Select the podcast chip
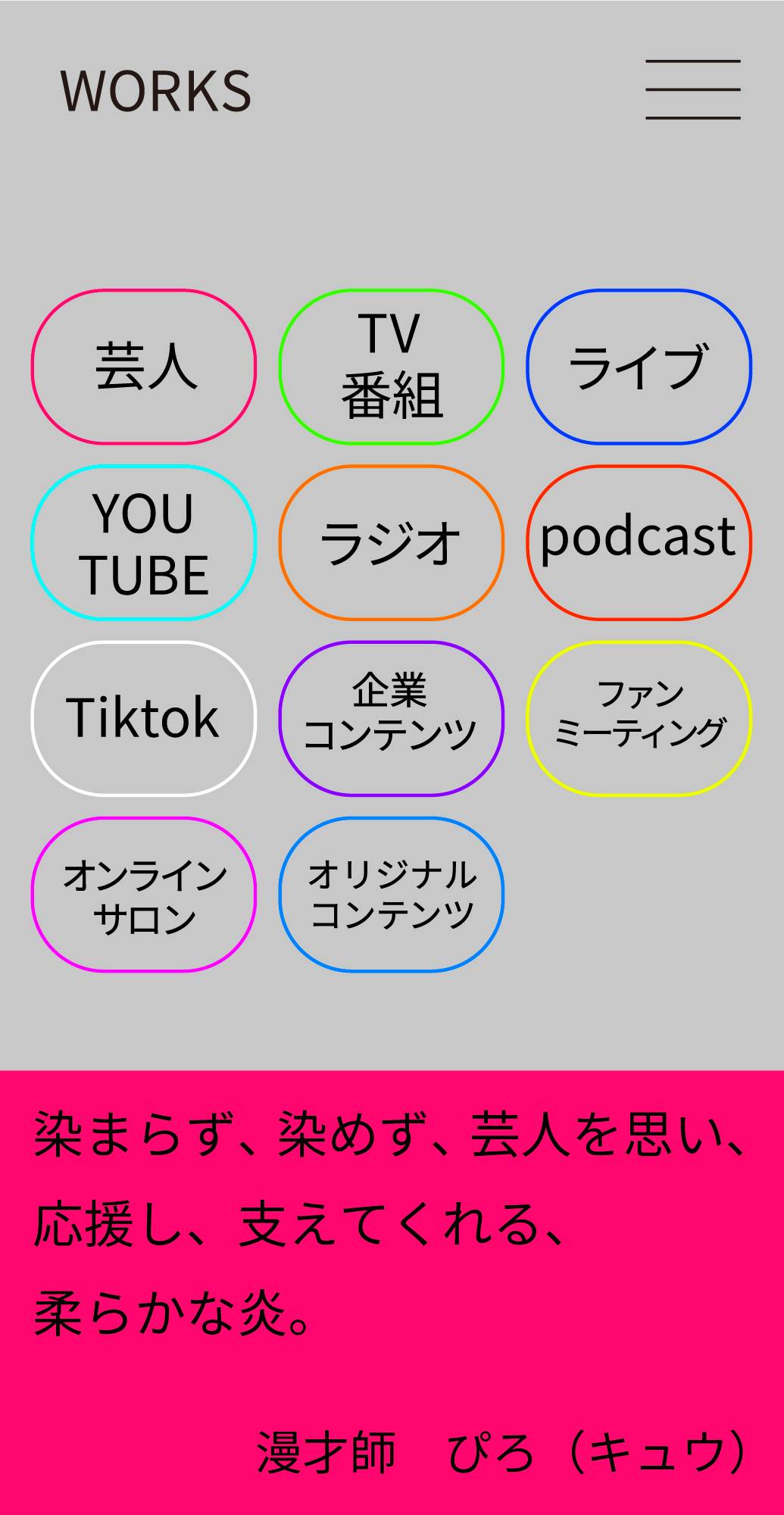Image resolution: width=784 pixels, height=1515 pixels. pyautogui.click(x=639, y=542)
